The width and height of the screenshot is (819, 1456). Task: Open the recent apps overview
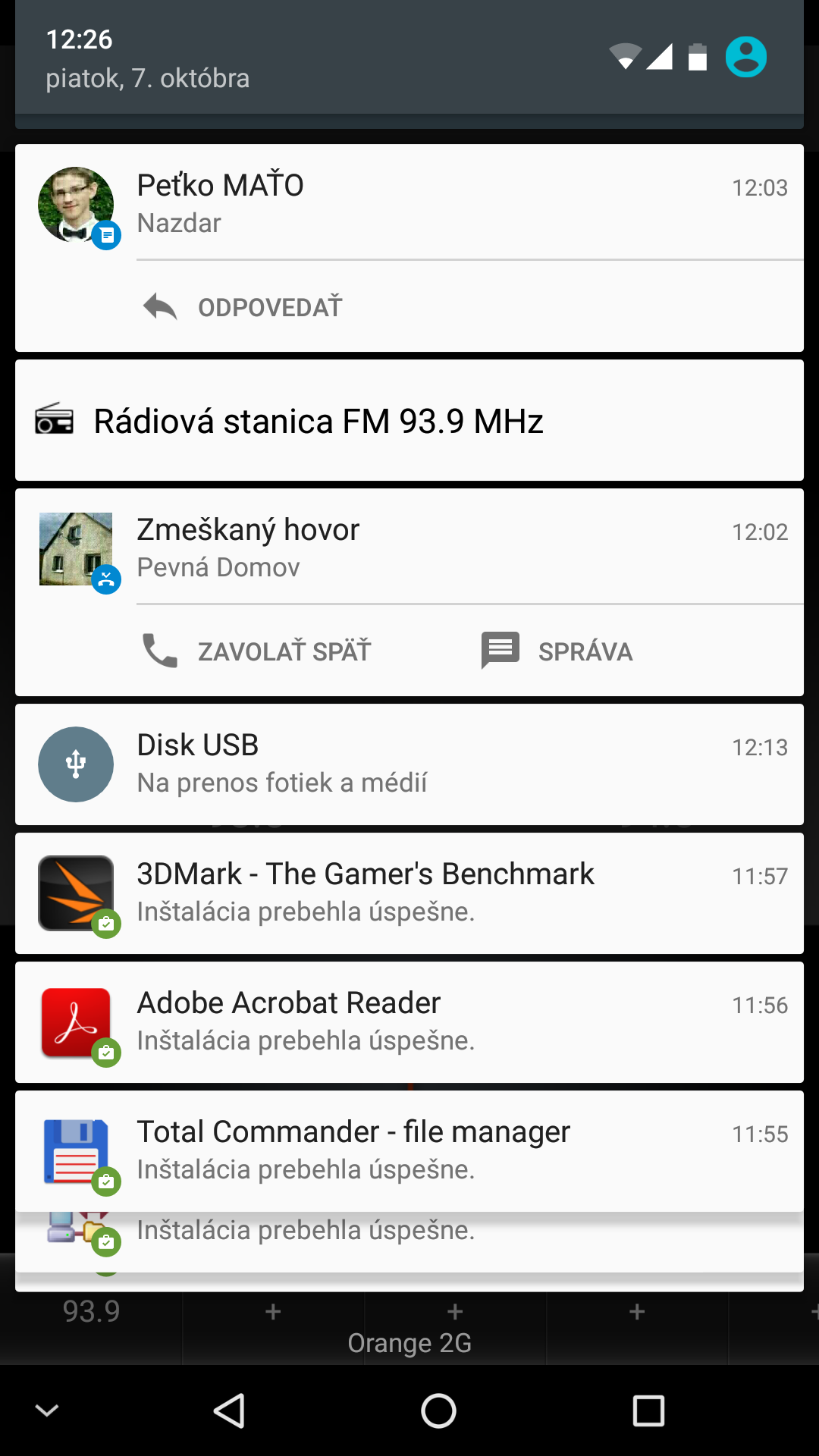pos(648,1411)
